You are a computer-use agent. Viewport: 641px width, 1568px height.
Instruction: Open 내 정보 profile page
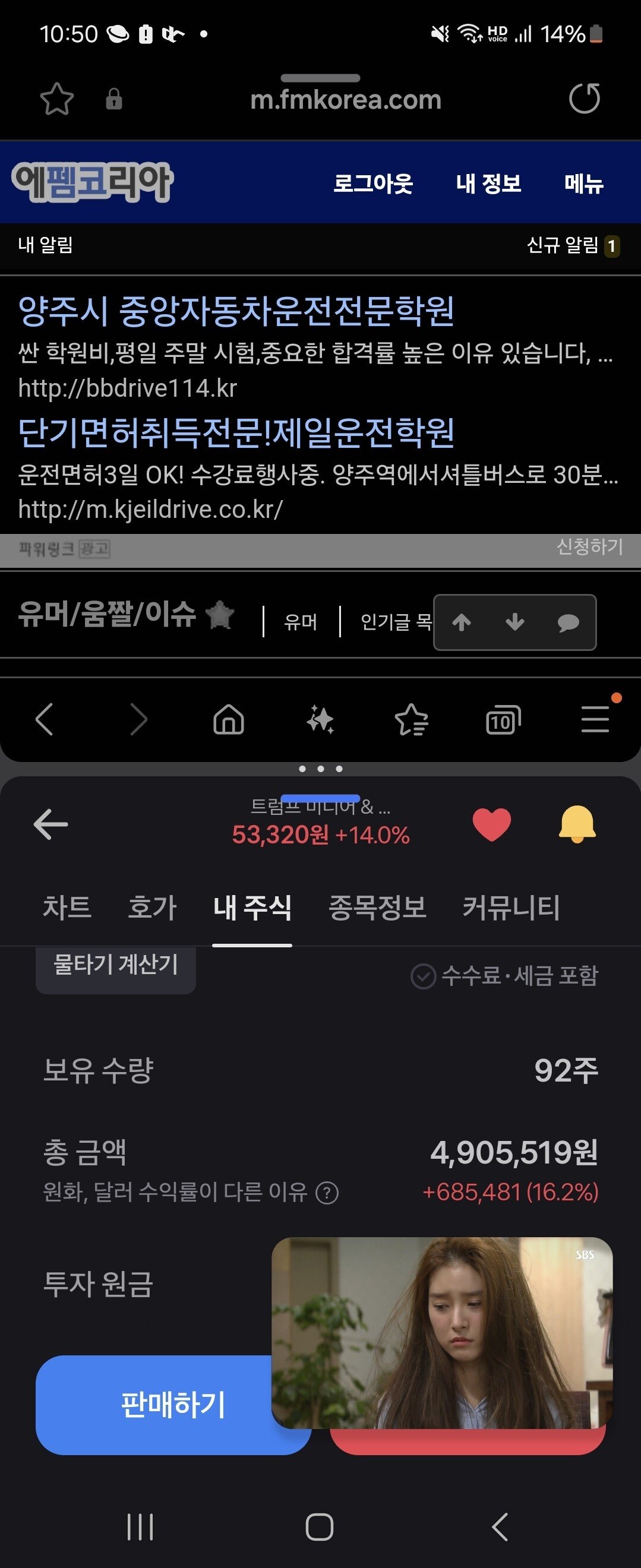[x=488, y=183]
